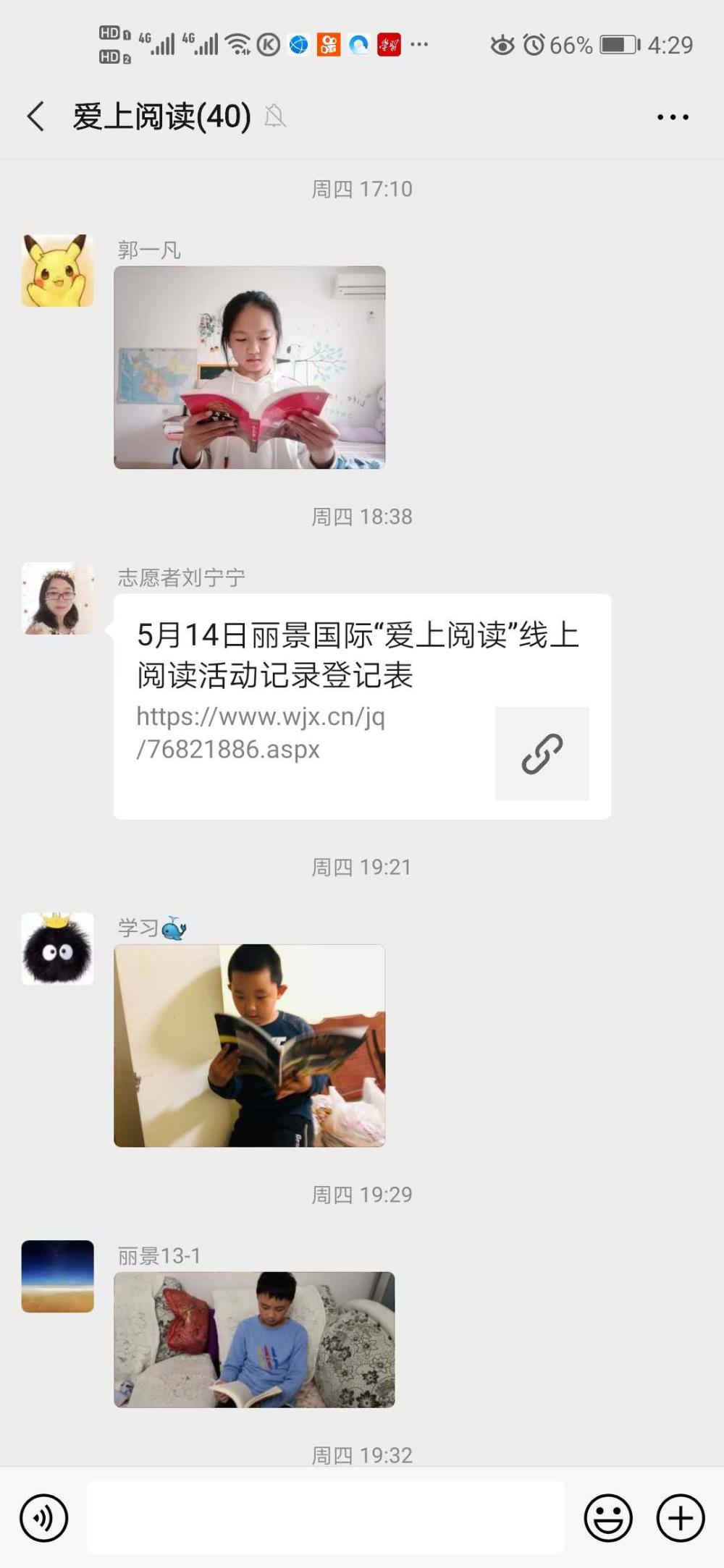Go back from the 爱上阅读 group chat
Image resolution: width=724 pixels, height=1568 pixels.
click(35, 116)
